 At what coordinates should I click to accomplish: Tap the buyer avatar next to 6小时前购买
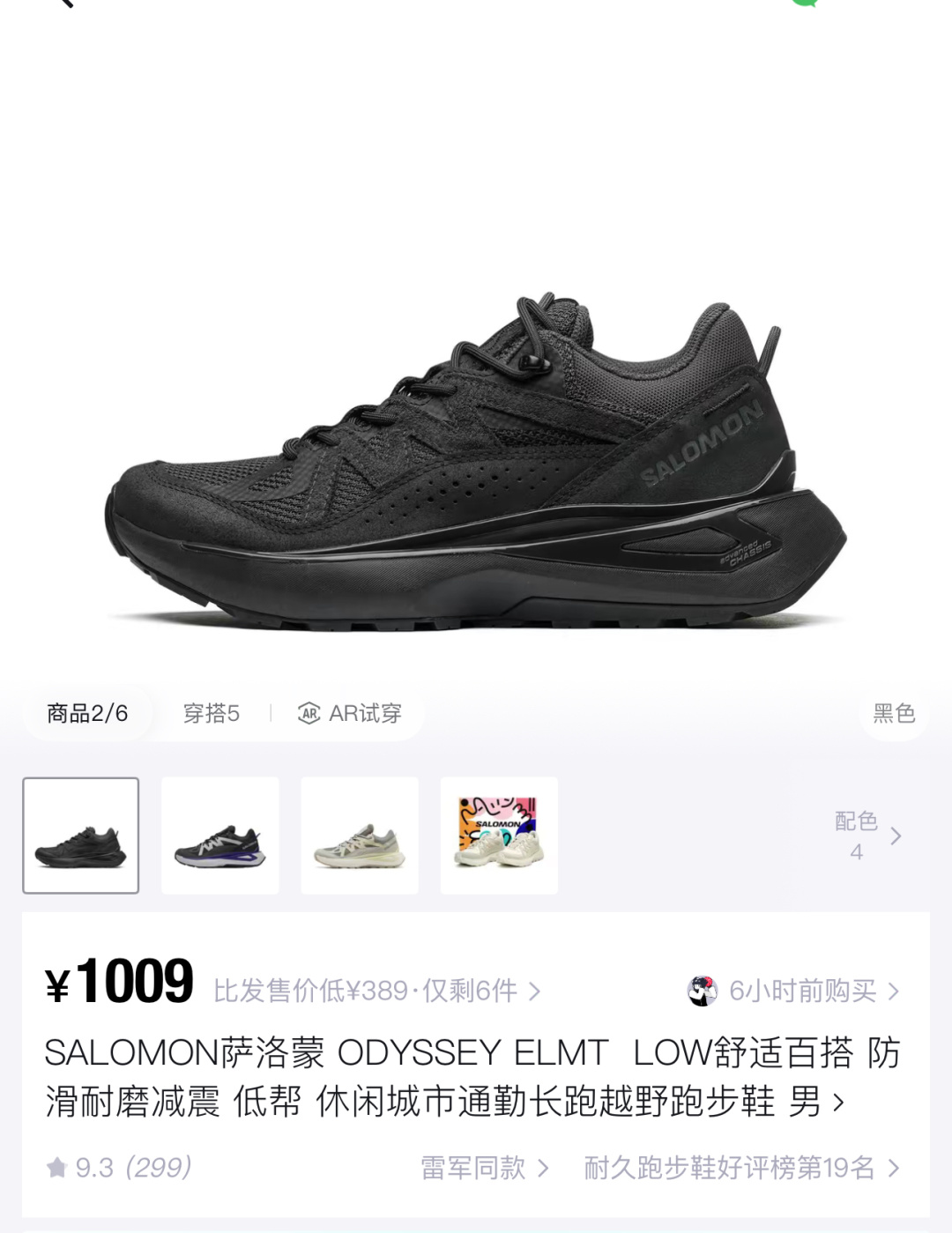702,991
